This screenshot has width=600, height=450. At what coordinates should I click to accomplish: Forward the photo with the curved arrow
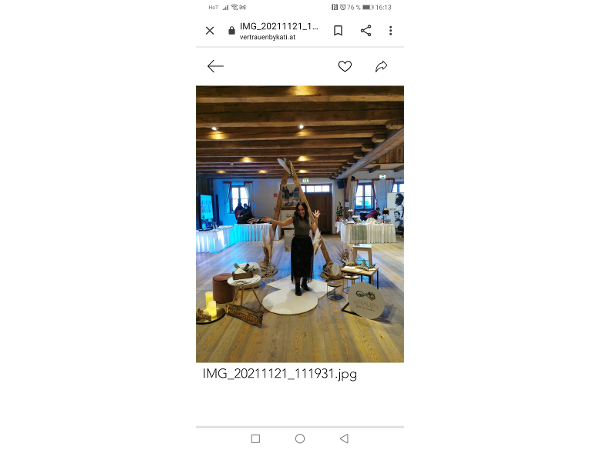tap(381, 66)
